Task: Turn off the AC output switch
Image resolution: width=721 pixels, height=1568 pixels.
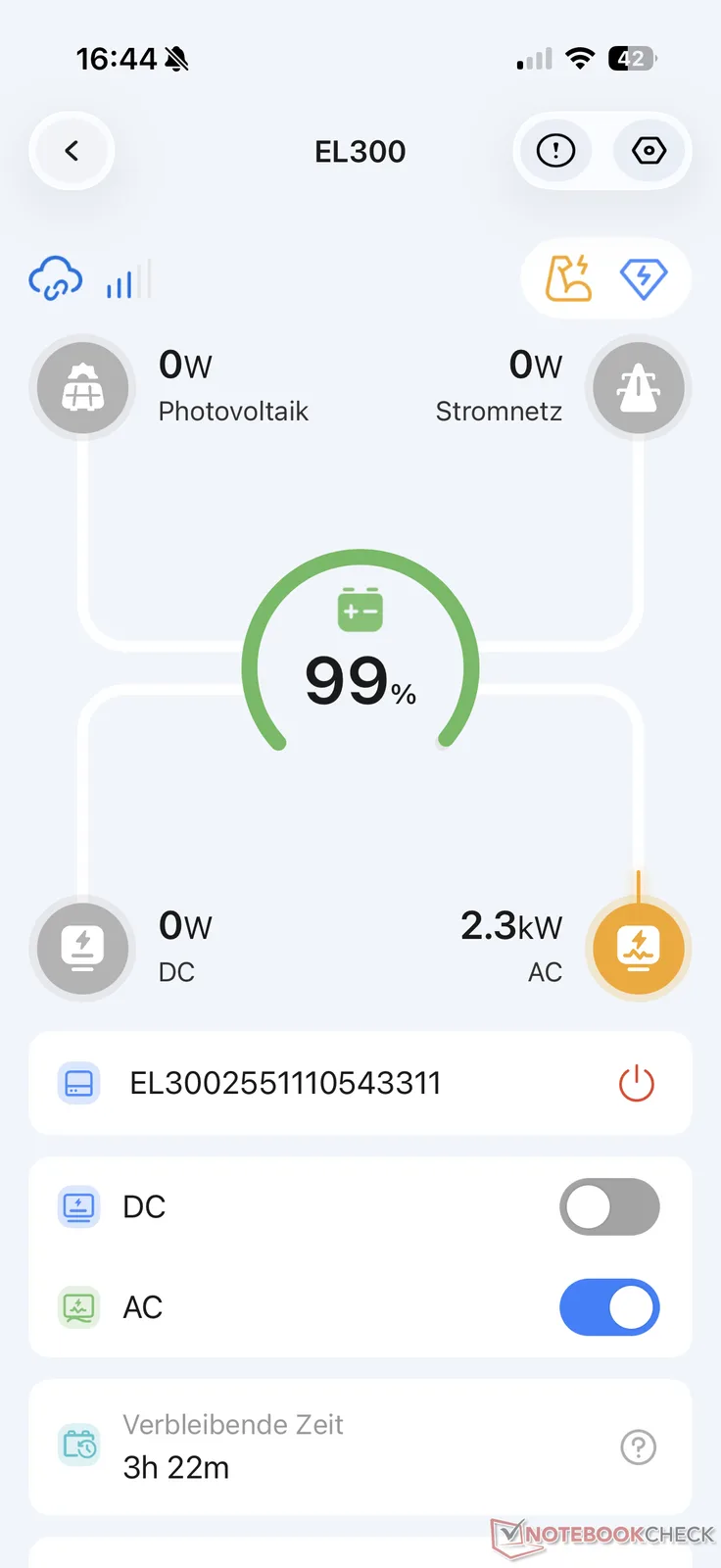Action: click(609, 1307)
